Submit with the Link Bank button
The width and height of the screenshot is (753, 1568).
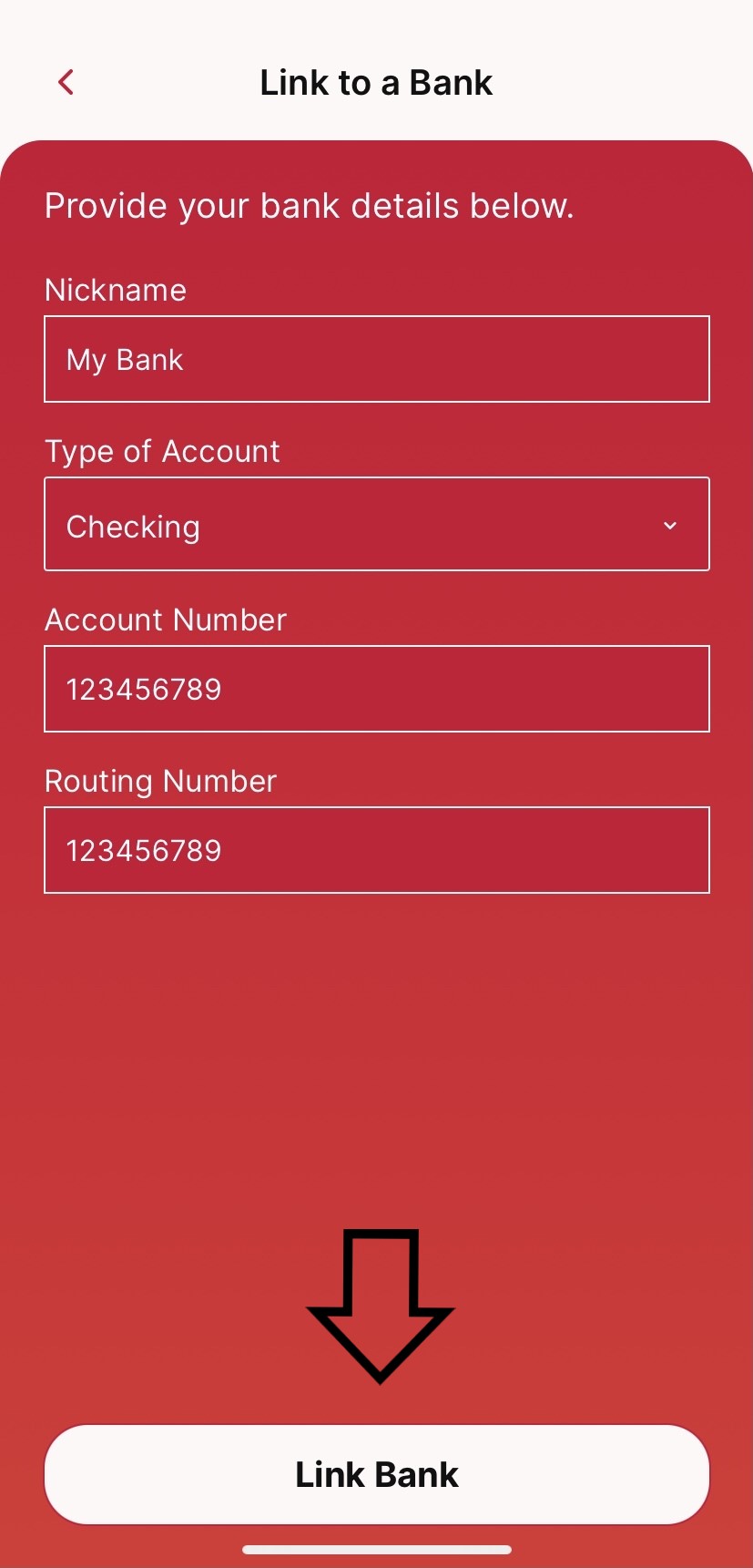[x=377, y=1474]
